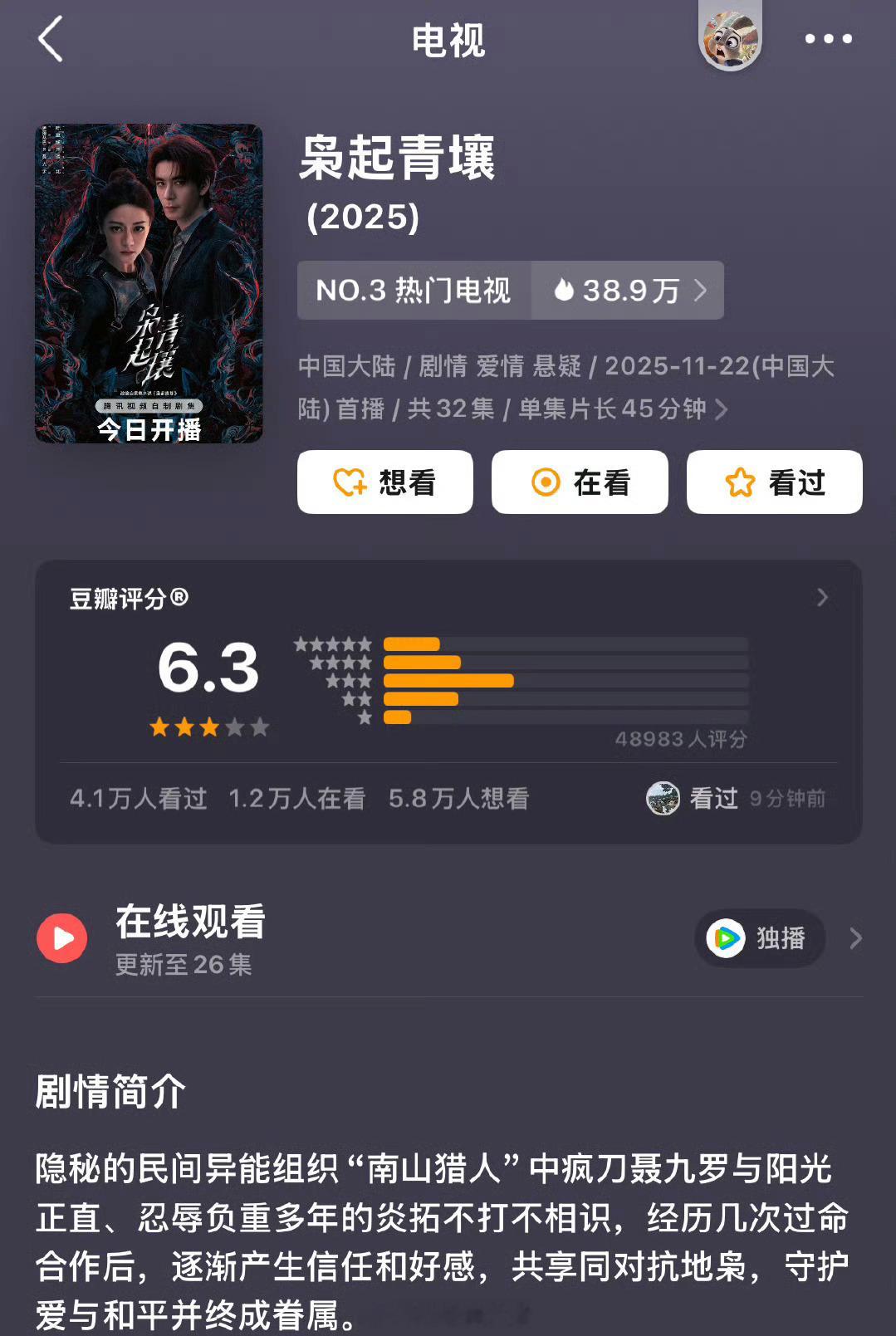Toggle 想看 status for the show
Viewport: 896px width, 1336px height.
point(384,482)
